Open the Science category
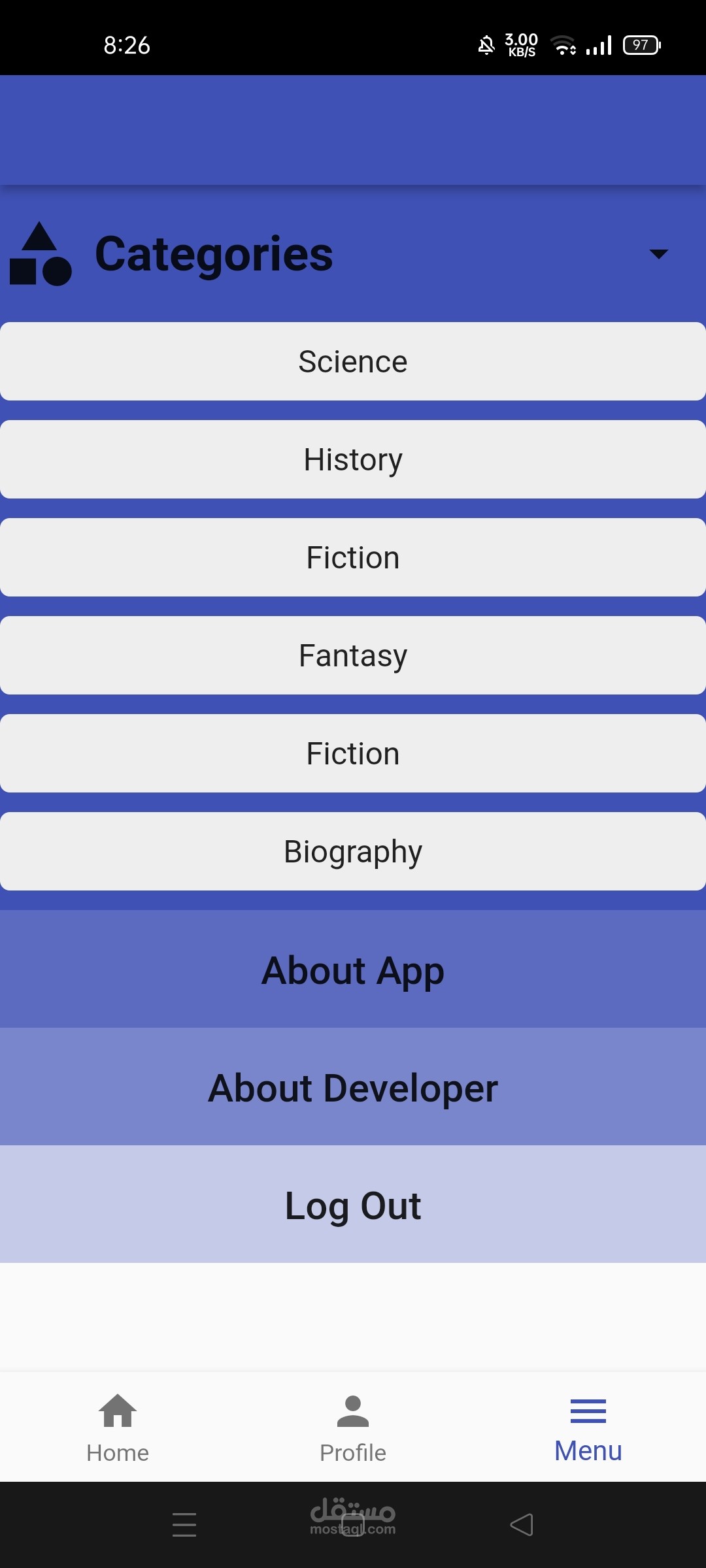This screenshot has width=706, height=1568. pos(353,361)
